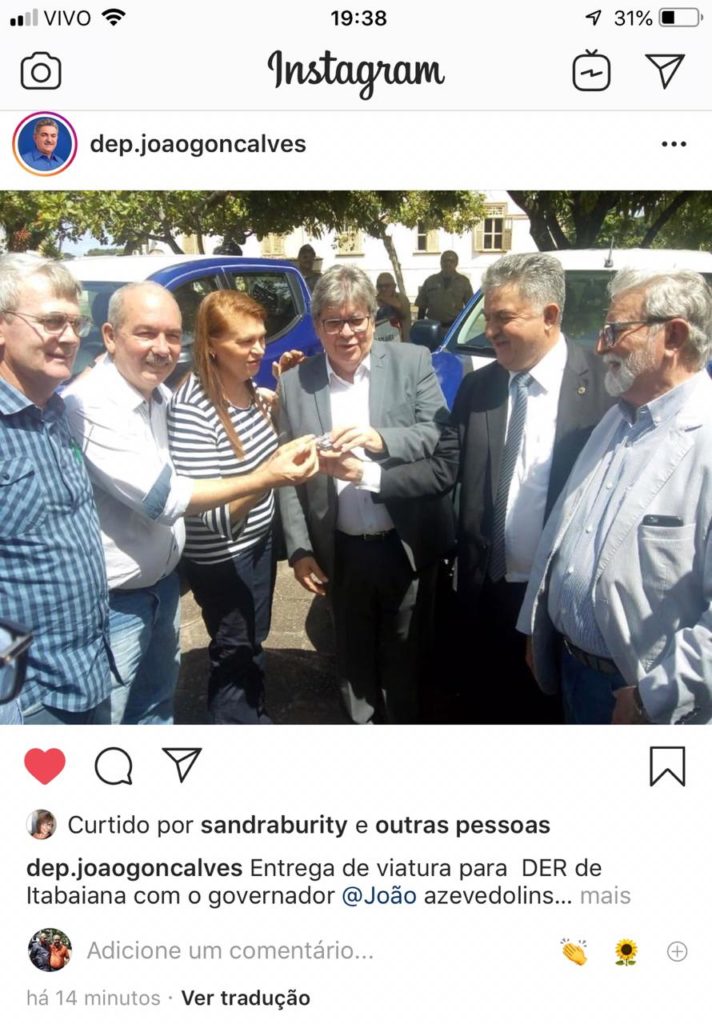Open the post photo

click(x=356, y=457)
